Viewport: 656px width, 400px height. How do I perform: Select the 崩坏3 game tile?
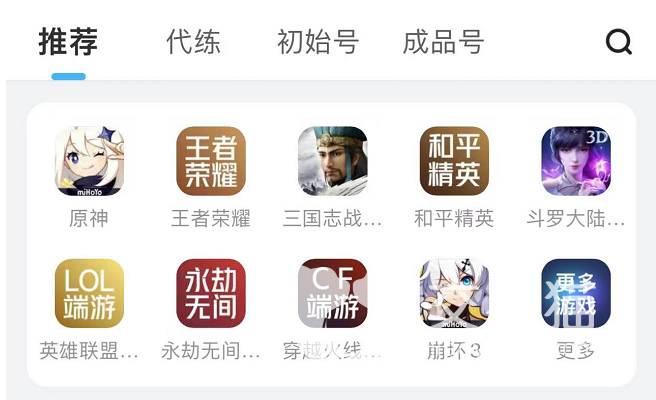pyautogui.click(x=454, y=294)
